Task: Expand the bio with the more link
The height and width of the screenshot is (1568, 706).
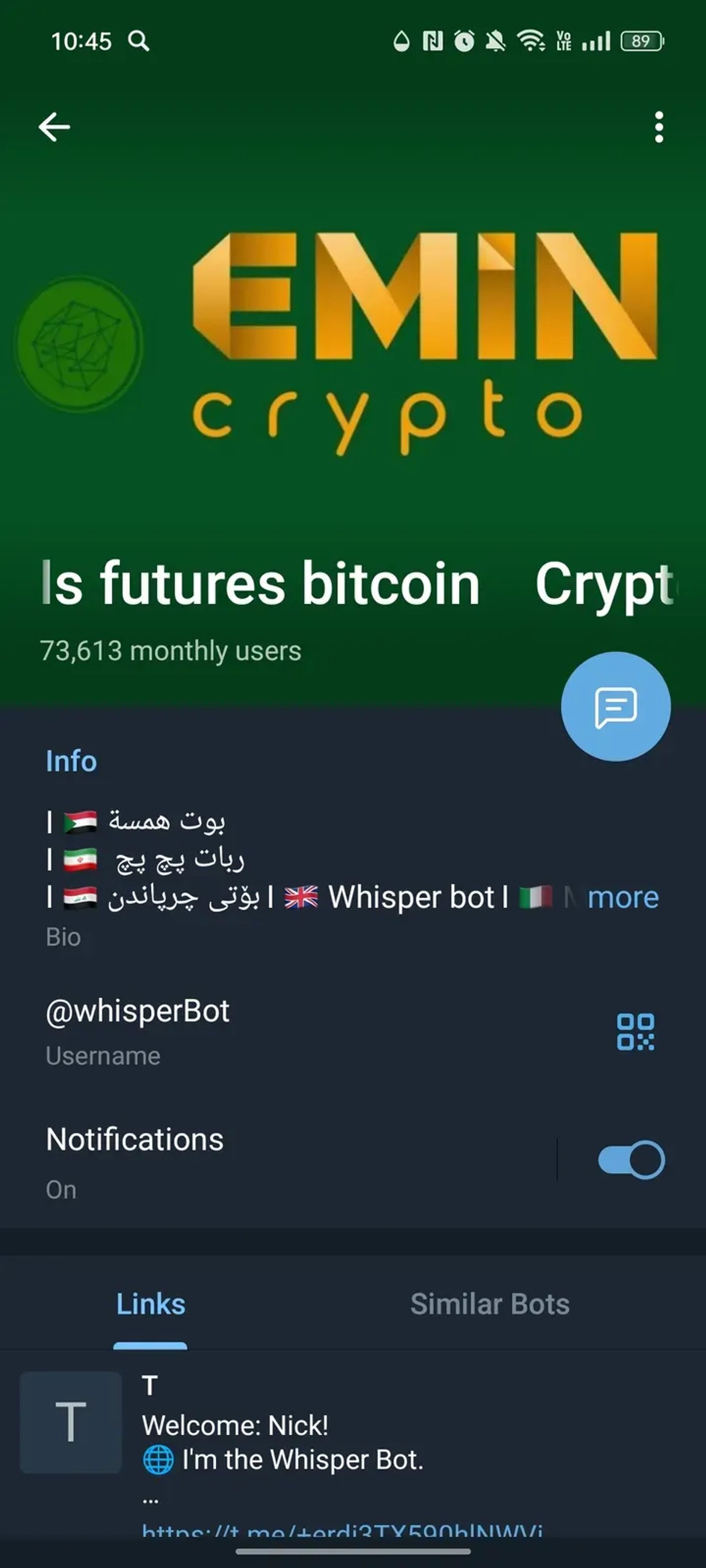Action: click(622, 897)
